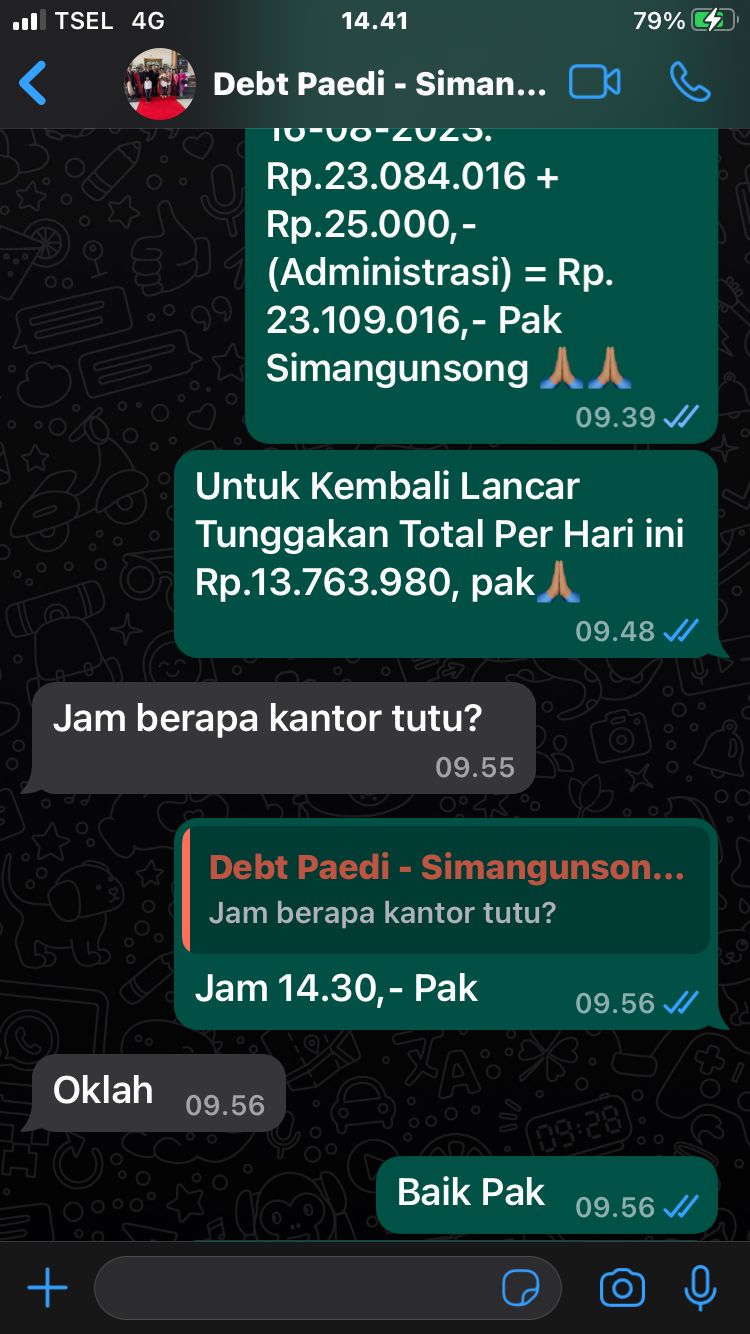Open Debt Paedi contact info from header
The width and height of the screenshot is (750, 1334).
click(x=380, y=84)
